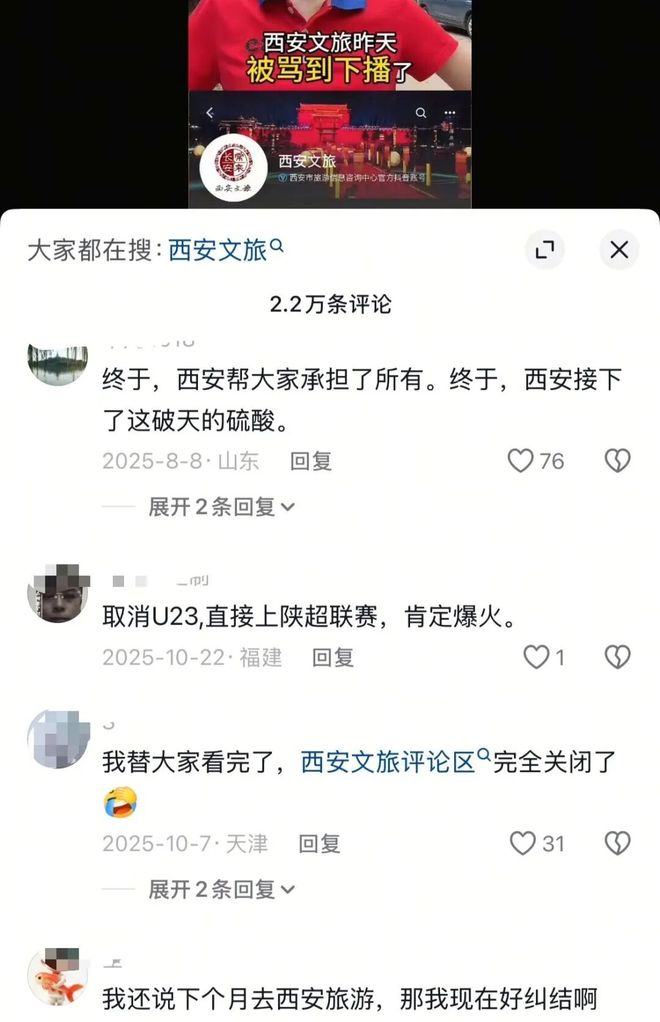The width and height of the screenshot is (660, 1022).
Task: Reply to the comment from 山东
Action: (310, 461)
